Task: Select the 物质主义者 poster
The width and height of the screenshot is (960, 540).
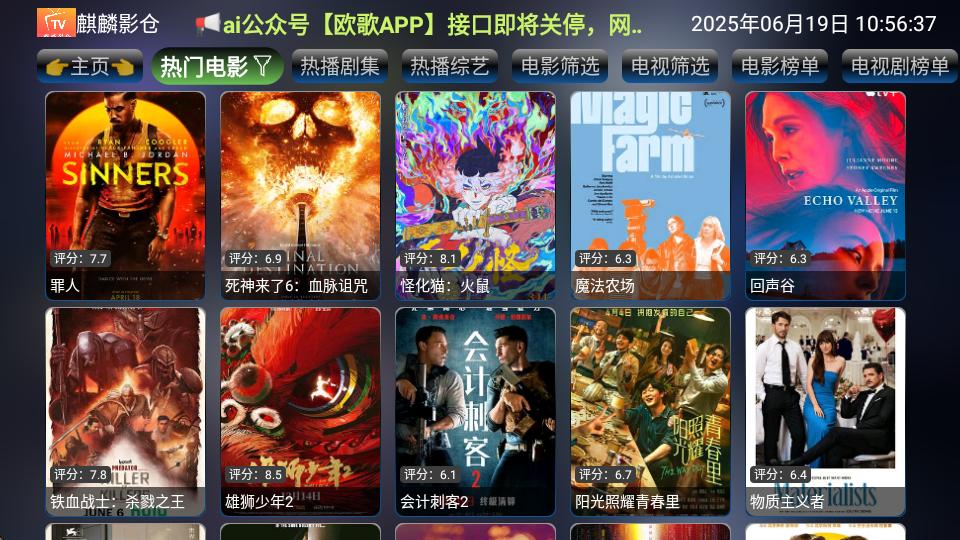Action: click(x=825, y=410)
